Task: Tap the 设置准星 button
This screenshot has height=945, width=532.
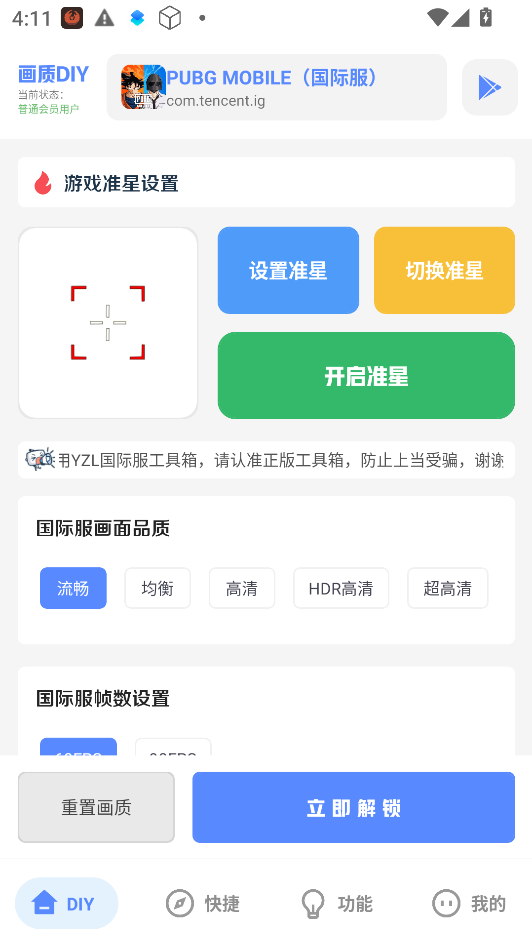Action: (x=288, y=271)
